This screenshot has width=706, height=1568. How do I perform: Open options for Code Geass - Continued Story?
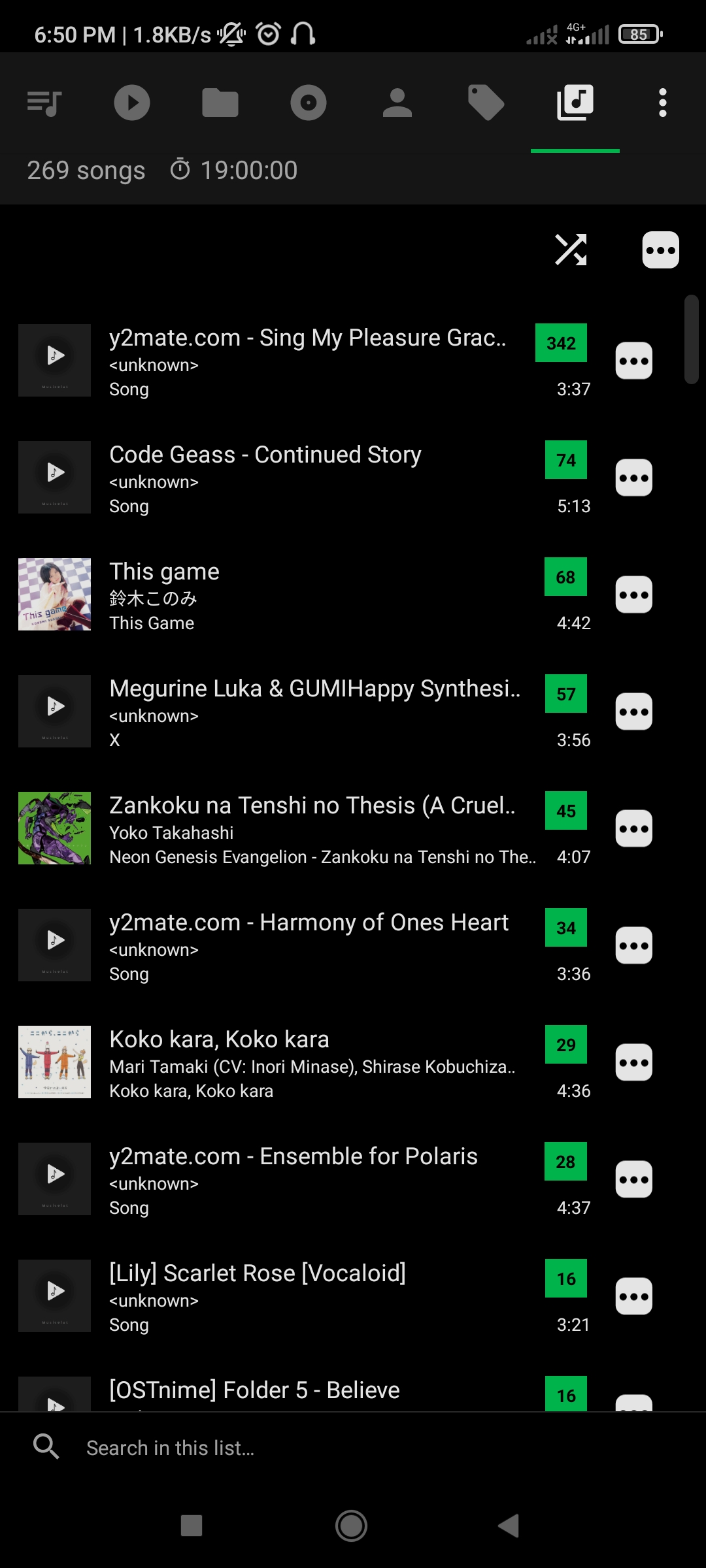[x=633, y=478]
